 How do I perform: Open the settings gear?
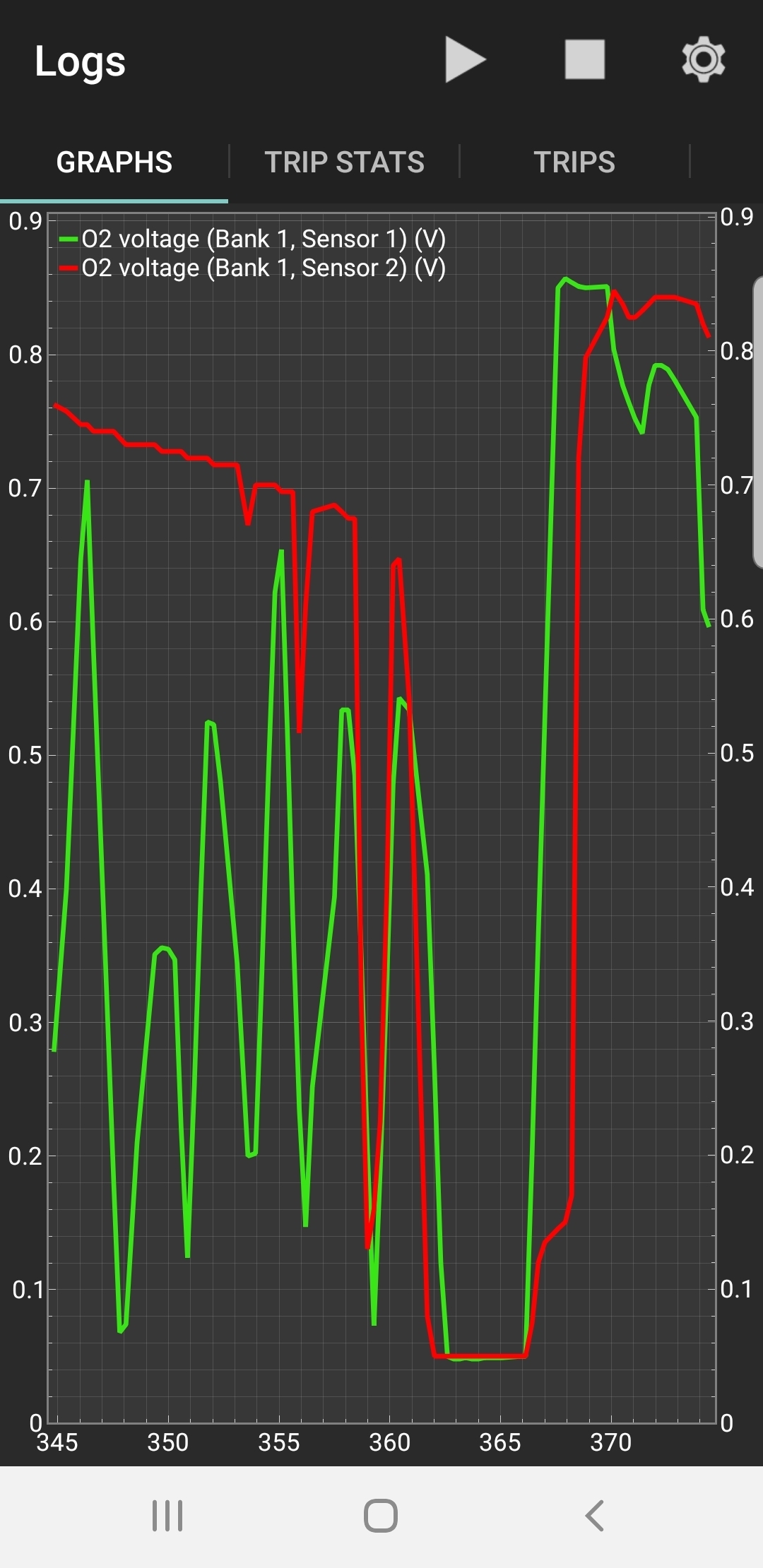(703, 59)
